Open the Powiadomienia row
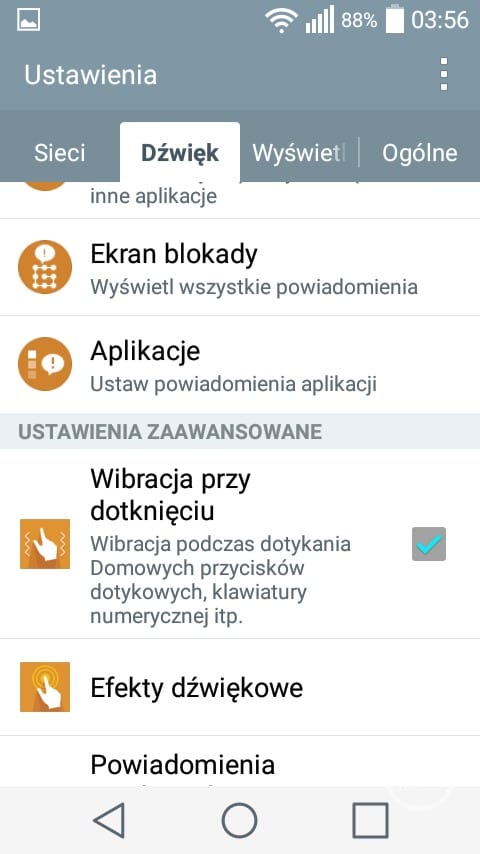The width and height of the screenshot is (480, 854). click(x=240, y=761)
